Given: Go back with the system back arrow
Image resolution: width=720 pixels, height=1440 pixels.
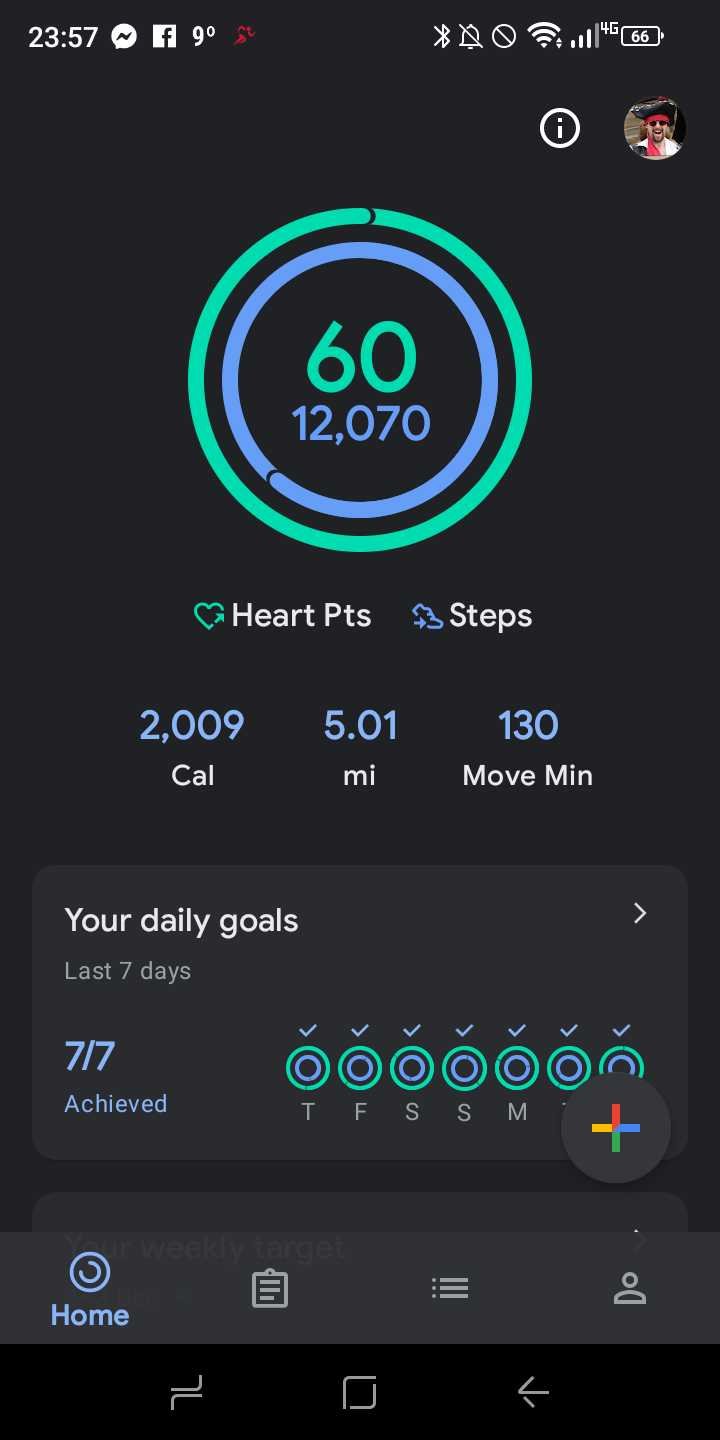Looking at the screenshot, I should [x=533, y=1392].
